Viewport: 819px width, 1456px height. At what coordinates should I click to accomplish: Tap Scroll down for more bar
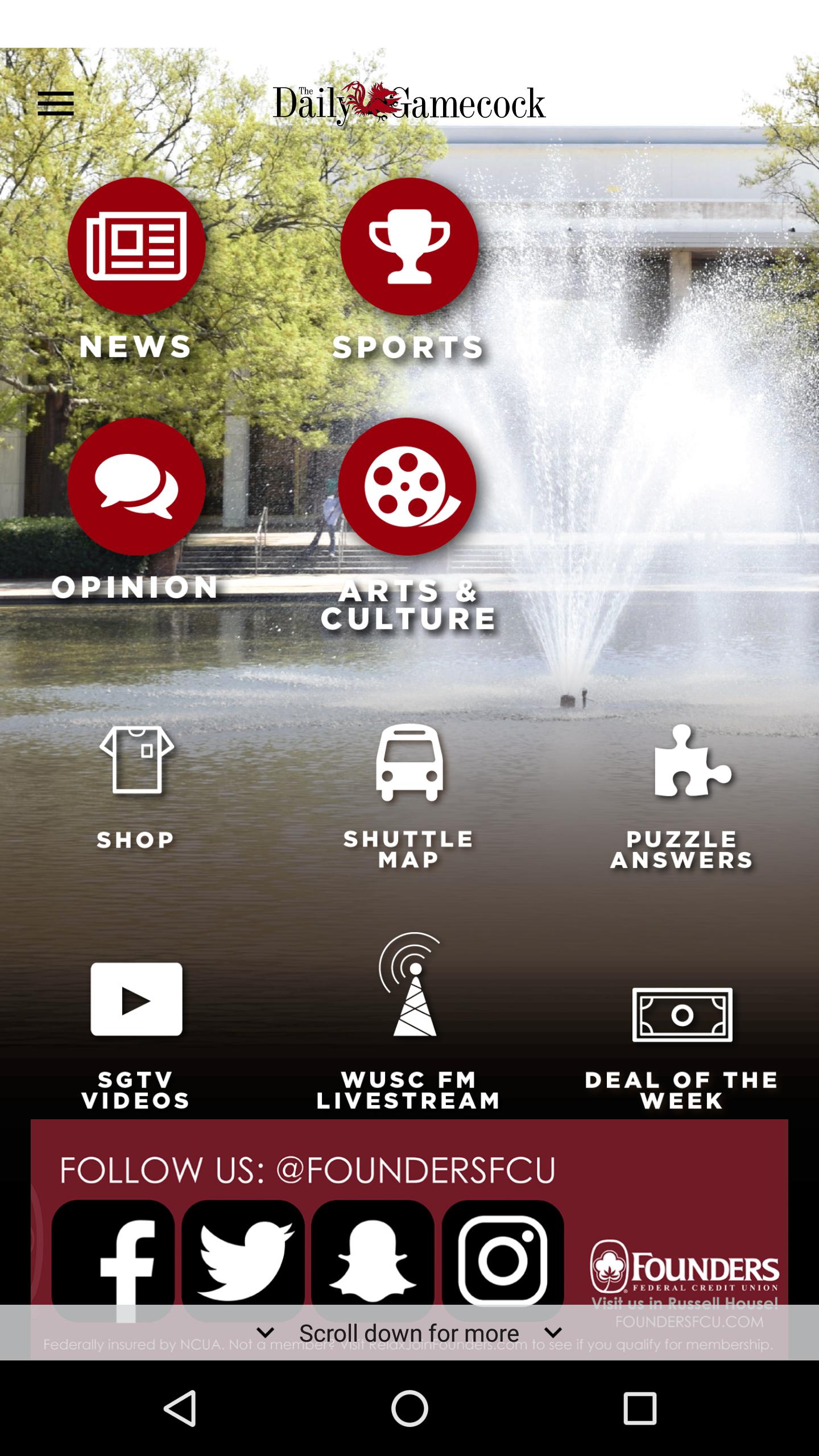pyautogui.click(x=409, y=1333)
